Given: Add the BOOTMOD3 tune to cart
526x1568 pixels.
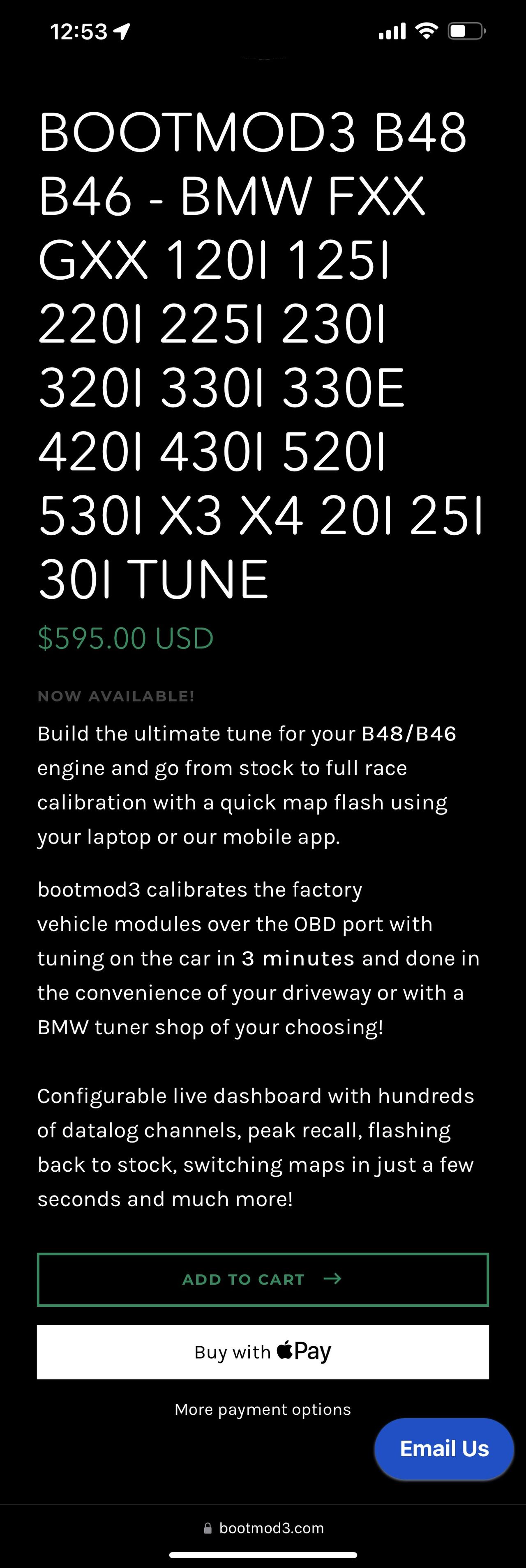Looking at the screenshot, I should pyautogui.click(x=263, y=1279).
